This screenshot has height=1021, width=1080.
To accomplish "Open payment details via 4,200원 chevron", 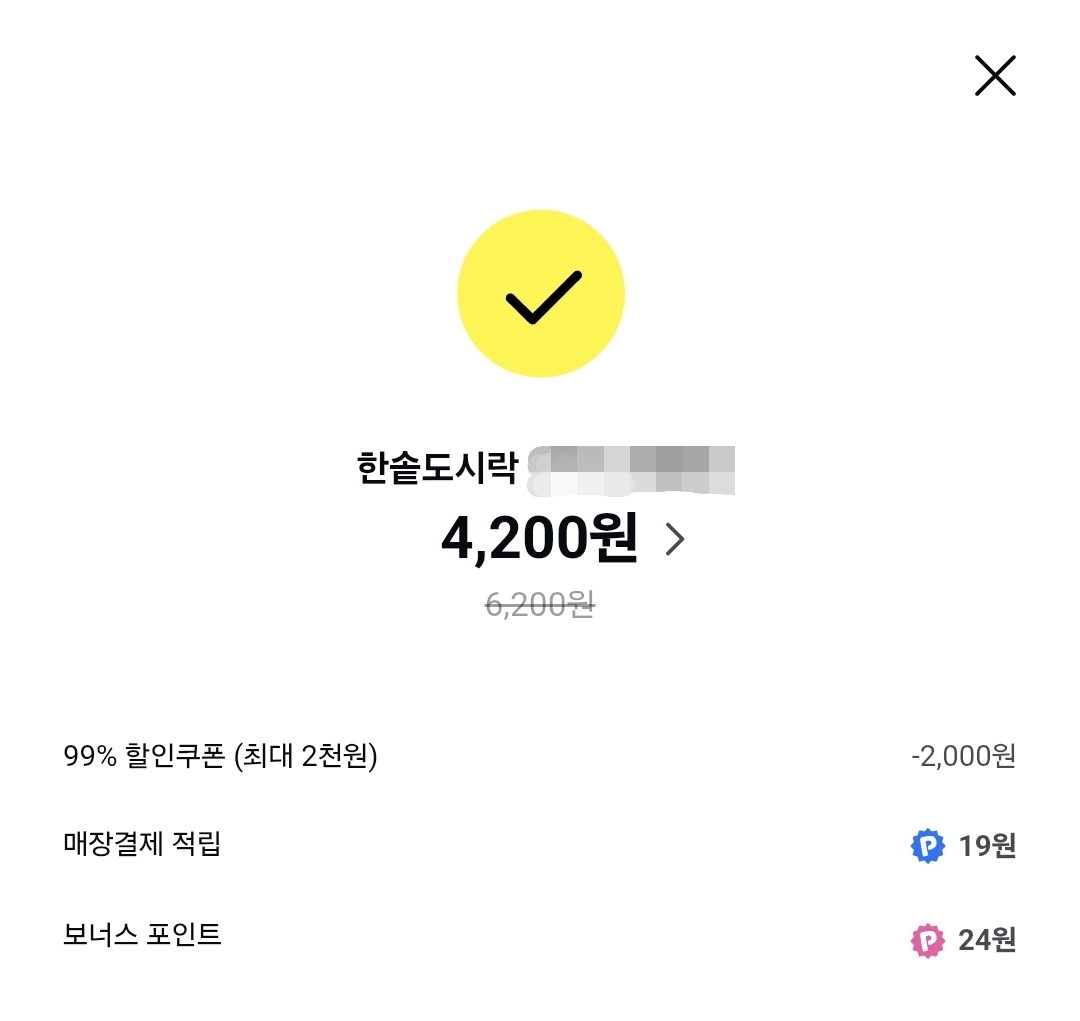I will pyautogui.click(x=675, y=540).
